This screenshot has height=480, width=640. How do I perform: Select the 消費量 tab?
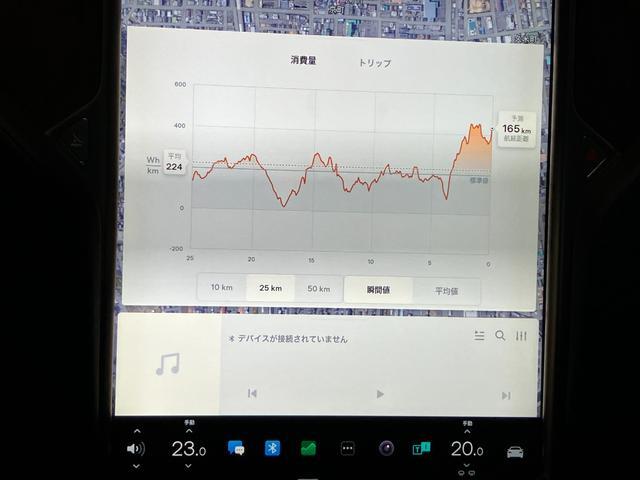(x=305, y=61)
